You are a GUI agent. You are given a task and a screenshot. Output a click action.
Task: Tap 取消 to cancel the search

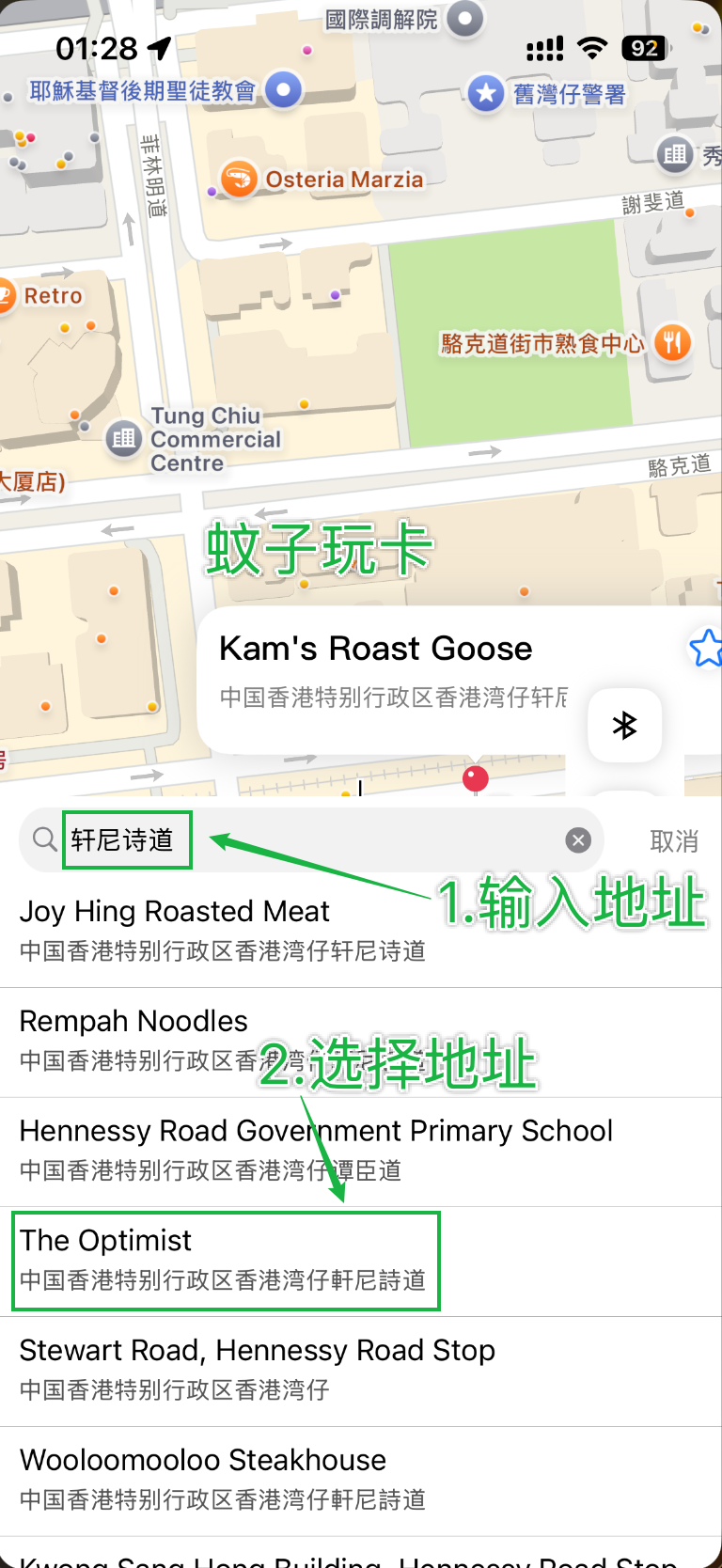(673, 841)
